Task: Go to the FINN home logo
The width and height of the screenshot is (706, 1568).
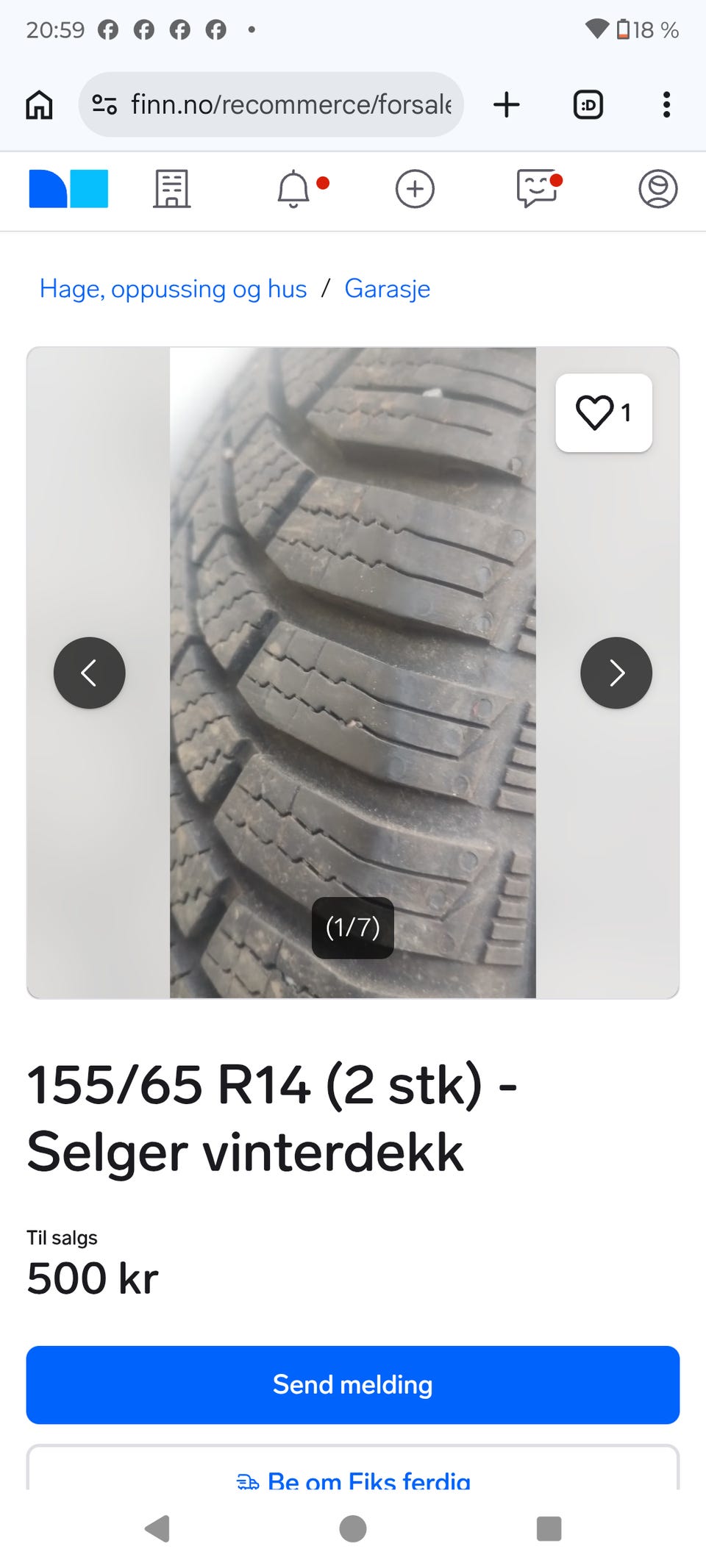Action: coord(68,189)
